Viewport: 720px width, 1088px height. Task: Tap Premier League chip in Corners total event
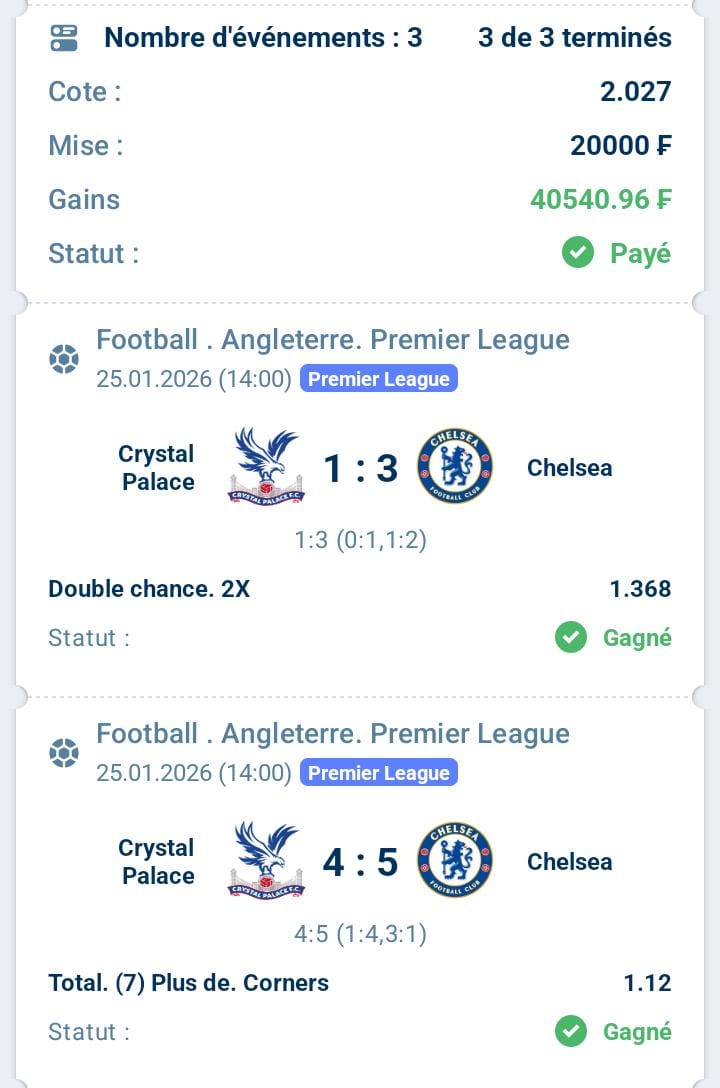click(379, 773)
